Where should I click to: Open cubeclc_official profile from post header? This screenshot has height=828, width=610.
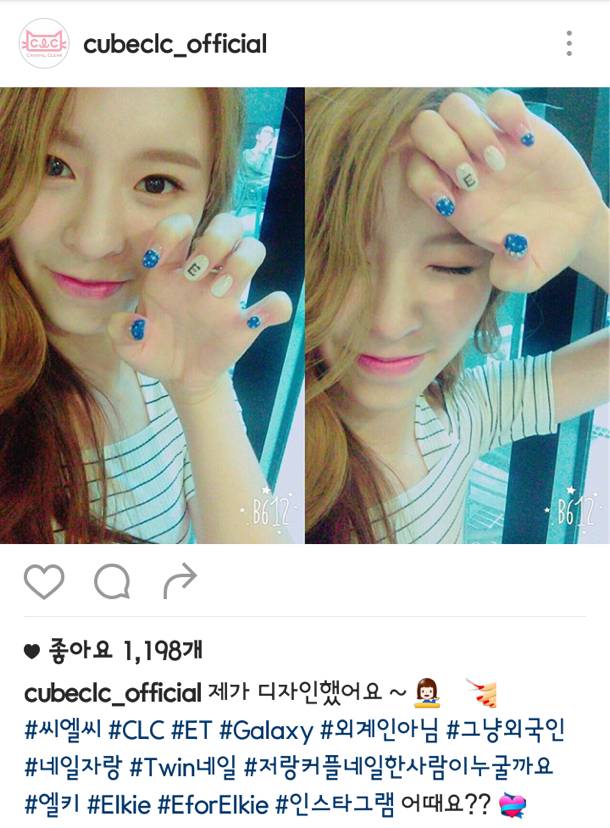click(x=175, y=44)
